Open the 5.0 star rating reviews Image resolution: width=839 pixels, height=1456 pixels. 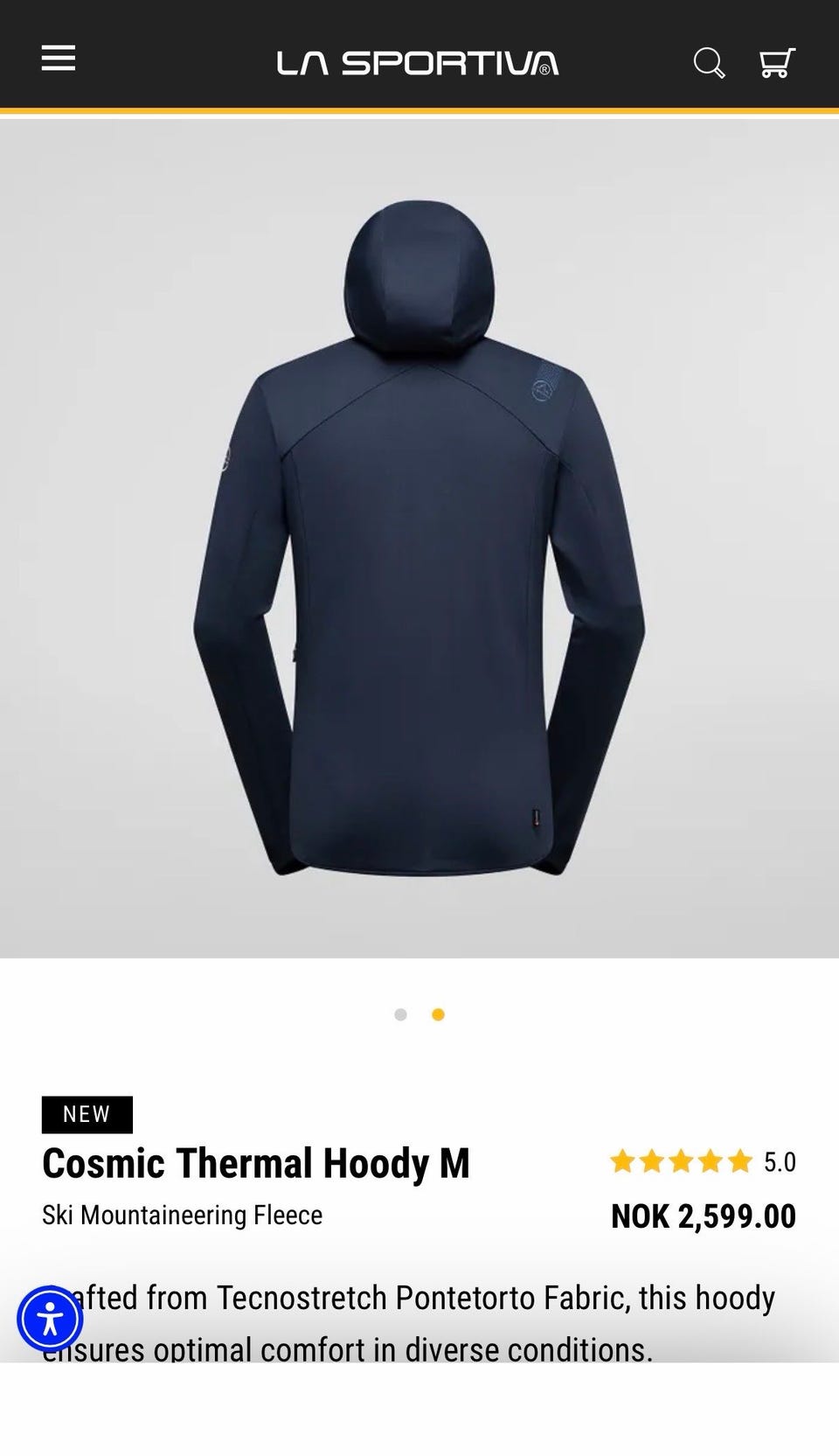pyautogui.click(x=703, y=1161)
